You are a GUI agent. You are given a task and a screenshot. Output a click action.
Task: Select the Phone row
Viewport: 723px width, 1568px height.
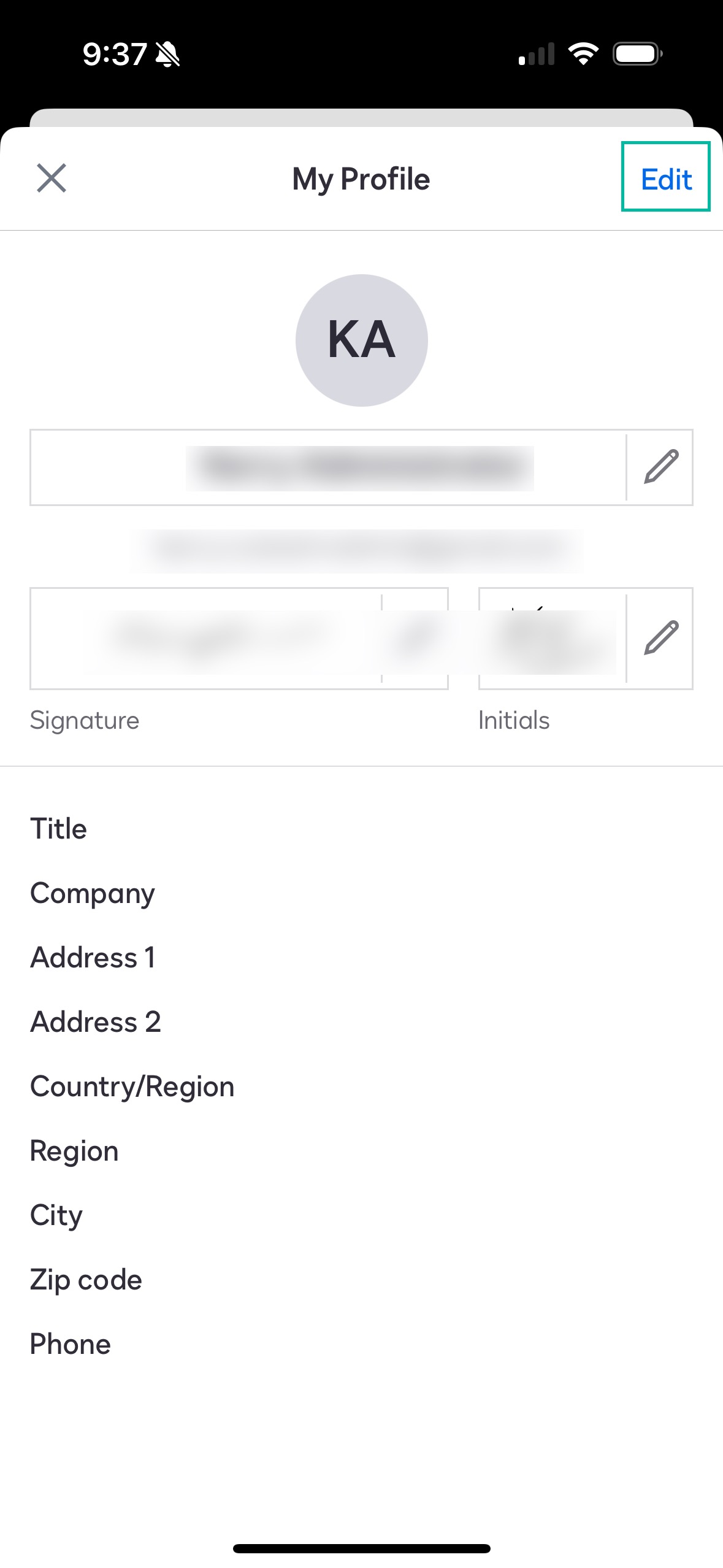click(71, 1343)
